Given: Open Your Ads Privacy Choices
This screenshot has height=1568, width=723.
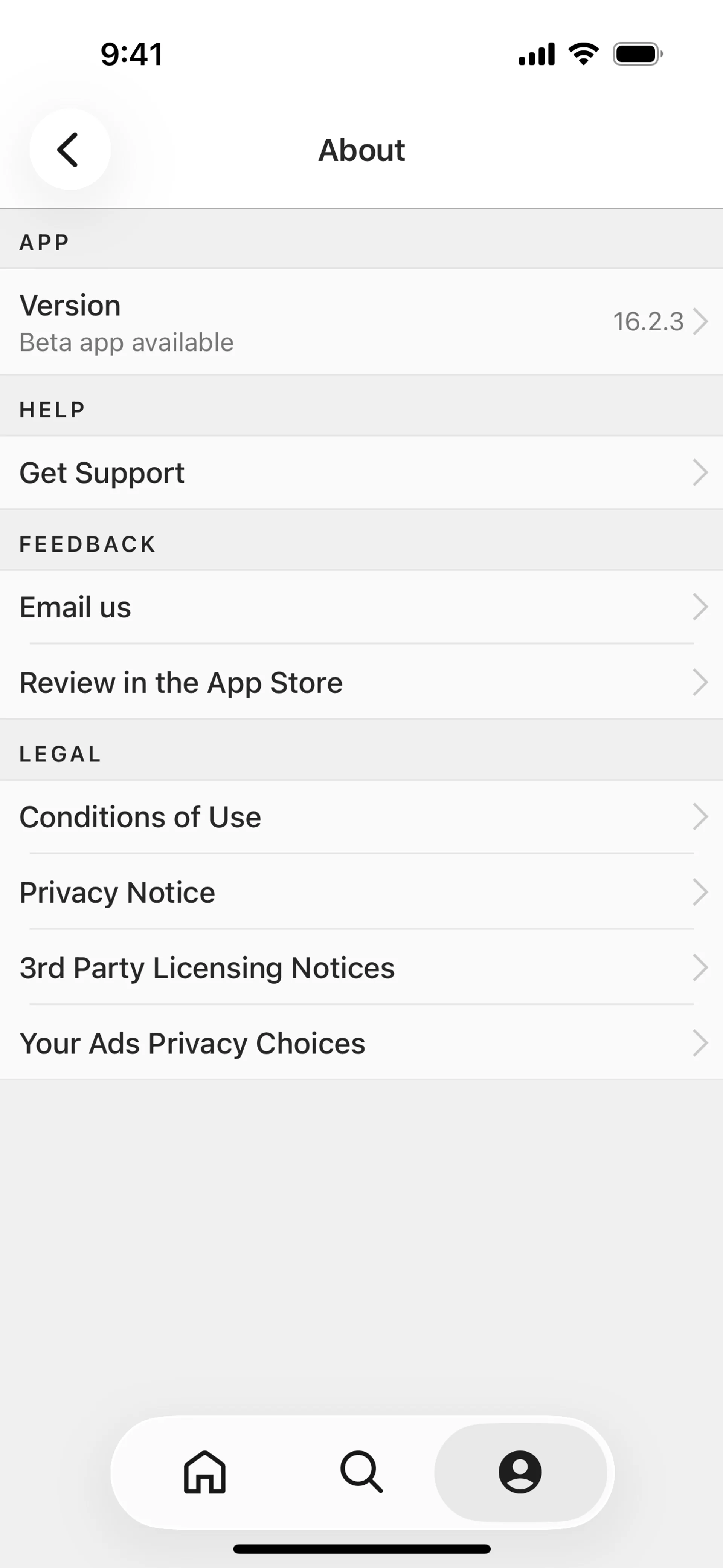Looking at the screenshot, I should coord(361,1043).
